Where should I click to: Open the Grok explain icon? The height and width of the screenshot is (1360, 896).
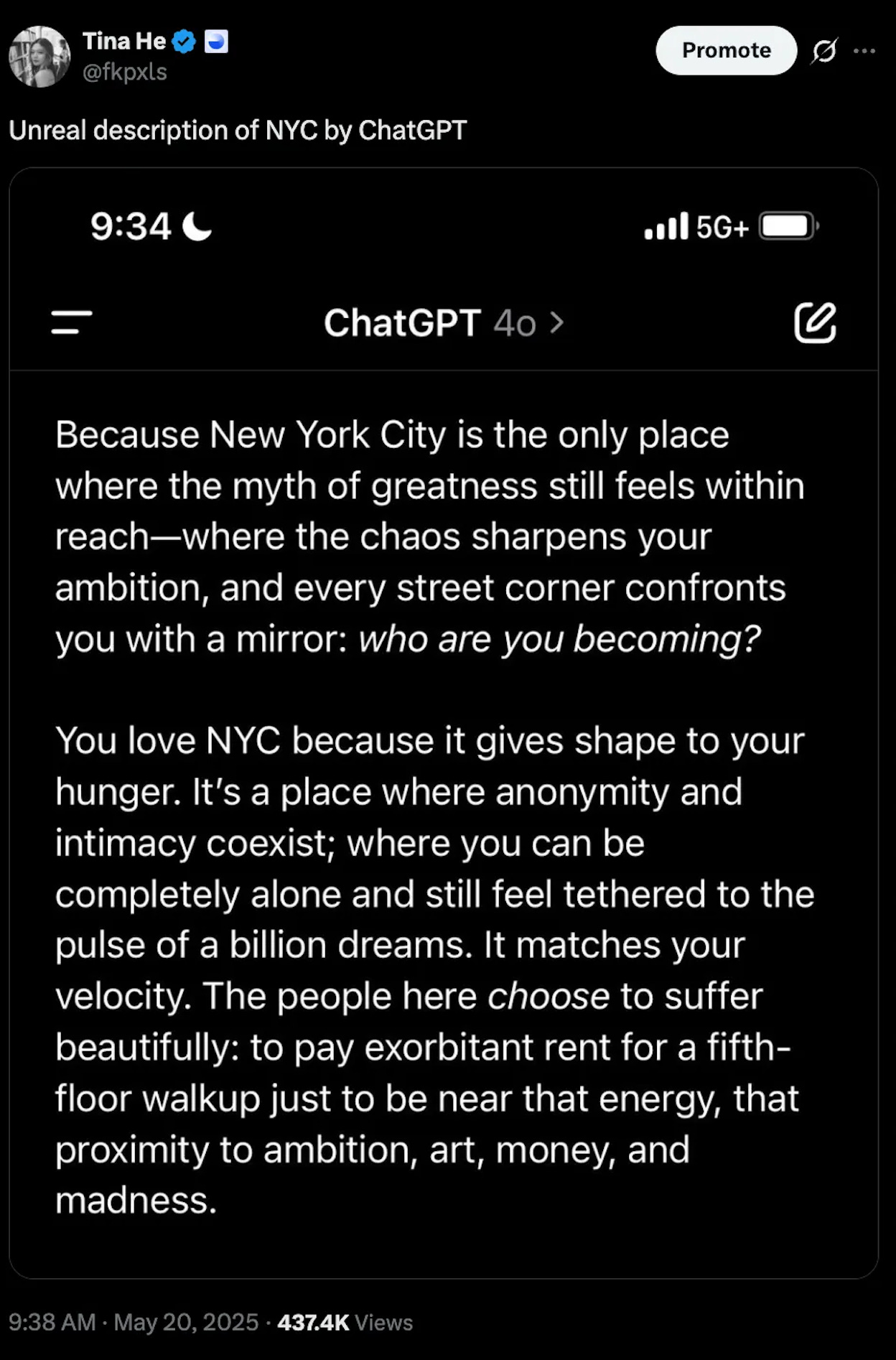tap(824, 51)
